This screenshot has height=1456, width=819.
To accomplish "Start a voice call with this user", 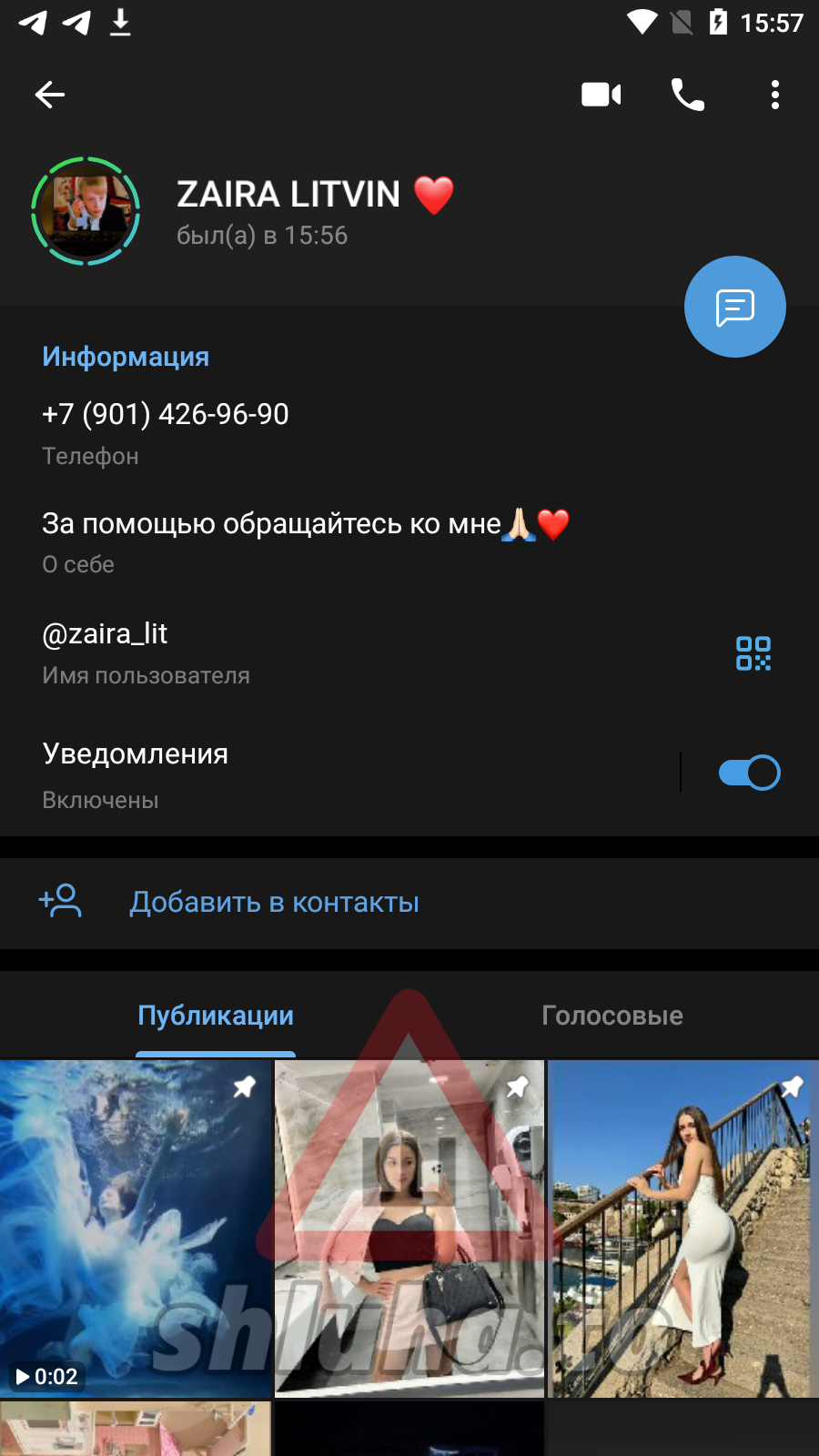I will [x=687, y=95].
